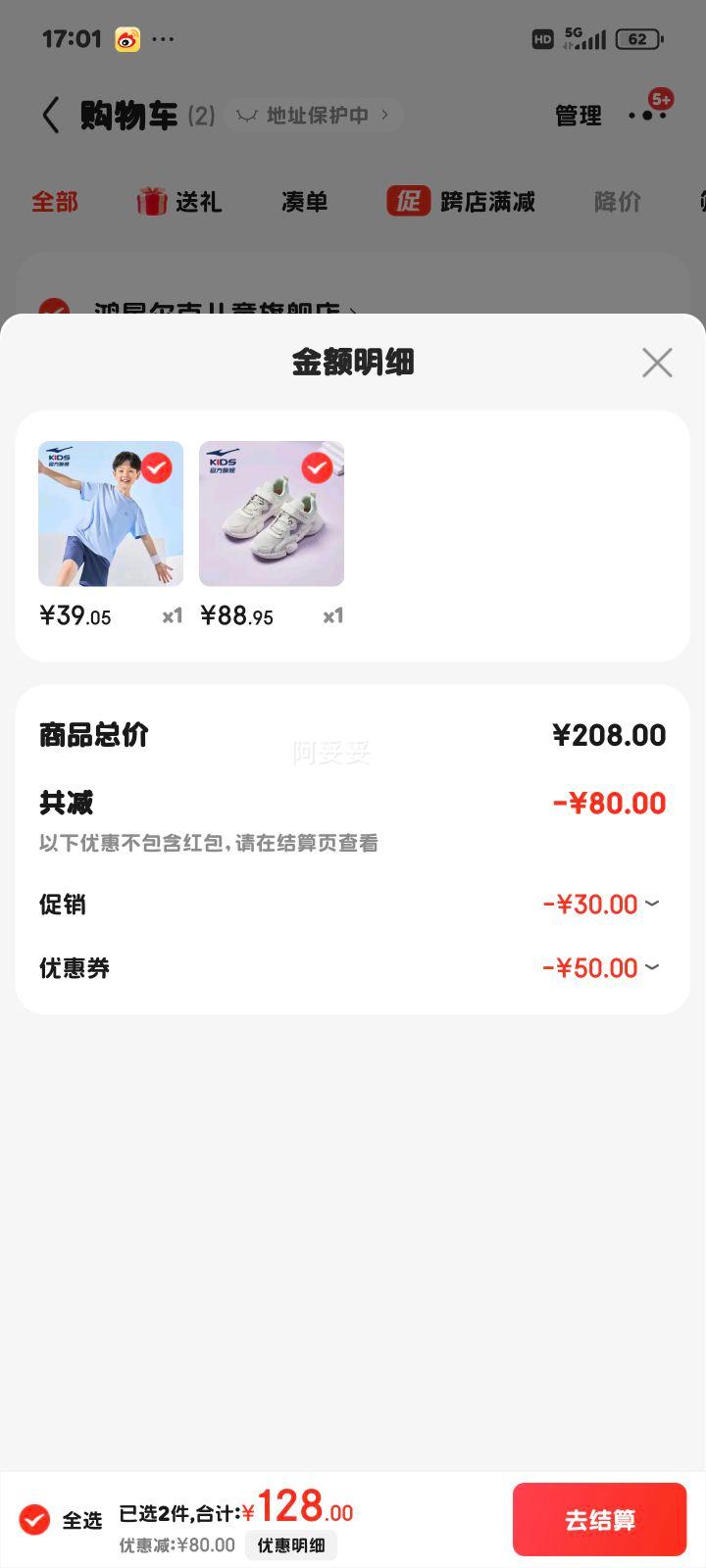
Task: Uncheck the ¥88.95 sneakers item
Action: coord(317,467)
